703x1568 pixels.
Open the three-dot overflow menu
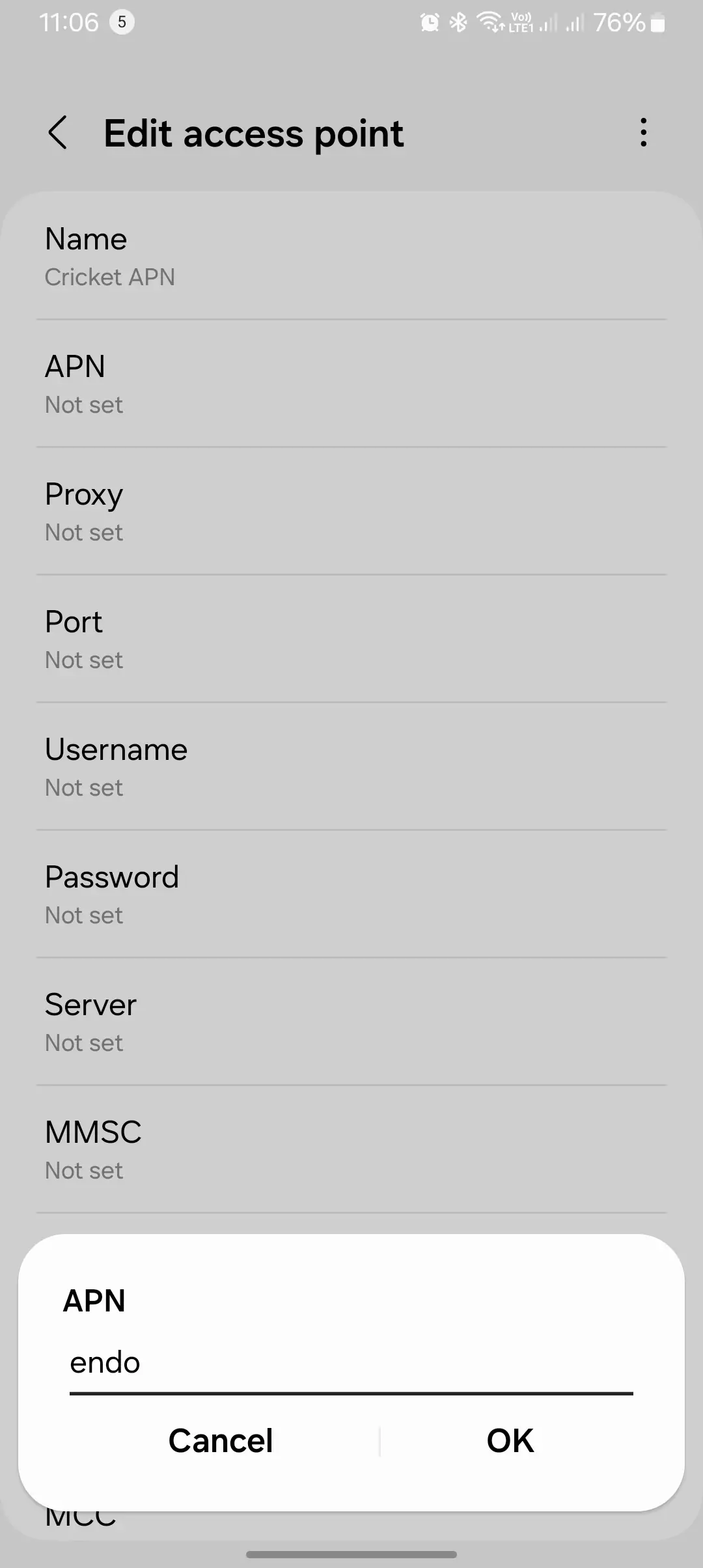point(643,133)
